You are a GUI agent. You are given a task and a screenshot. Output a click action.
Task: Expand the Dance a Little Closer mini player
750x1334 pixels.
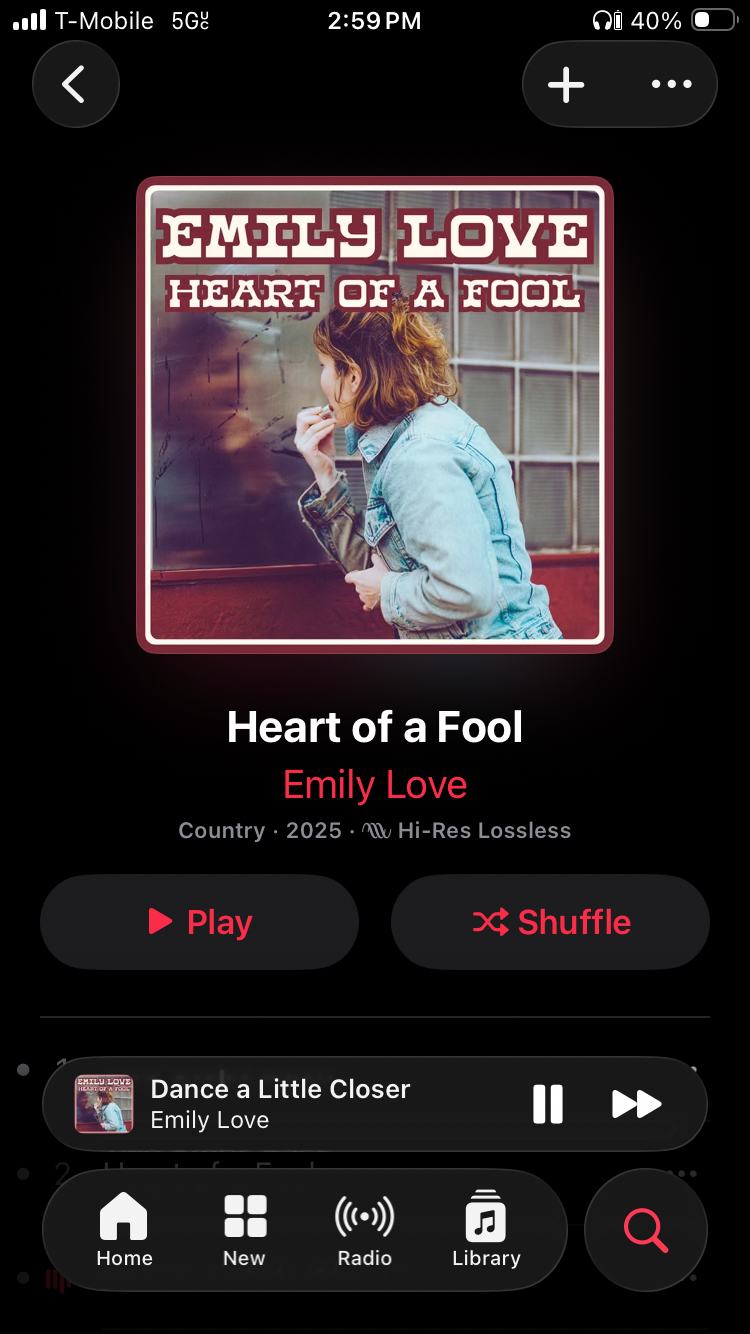point(300,1104)
